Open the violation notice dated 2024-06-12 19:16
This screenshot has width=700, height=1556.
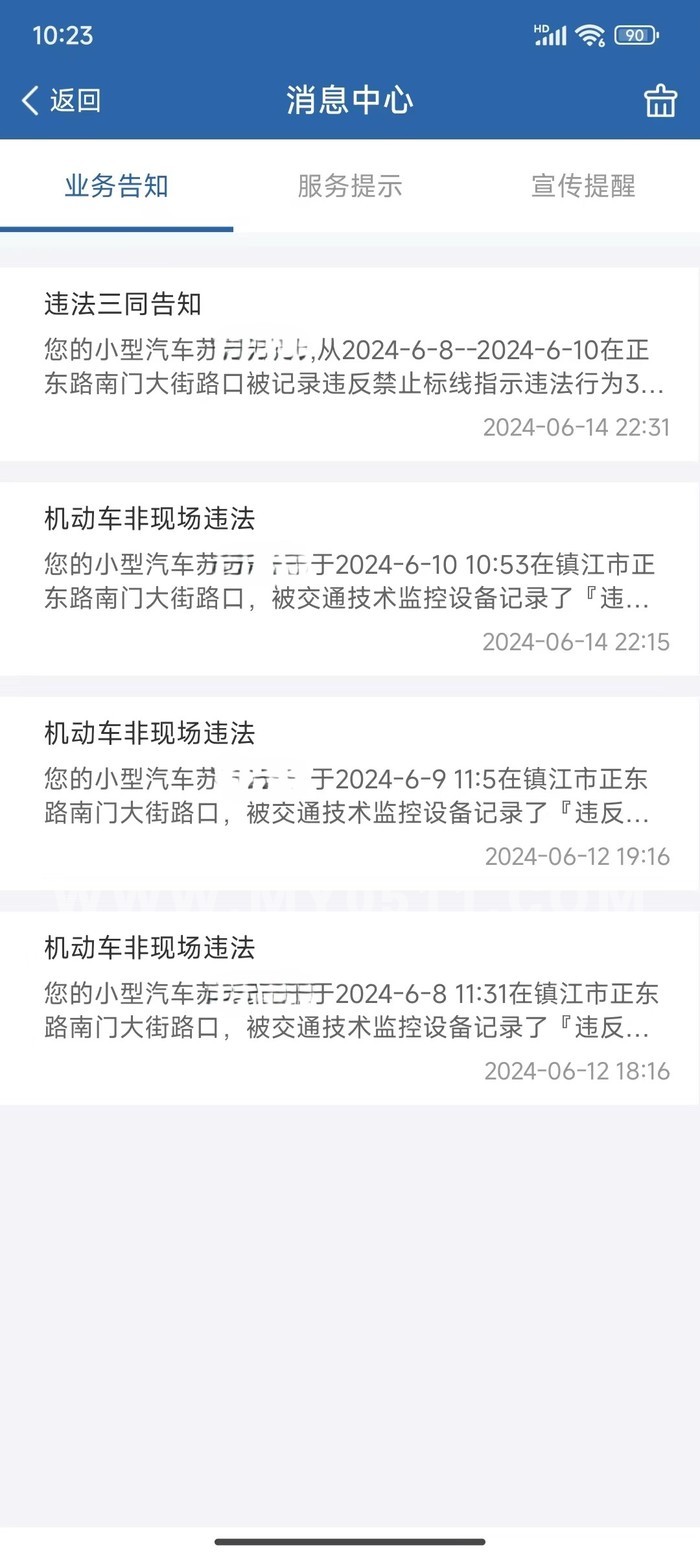(350, 793)
